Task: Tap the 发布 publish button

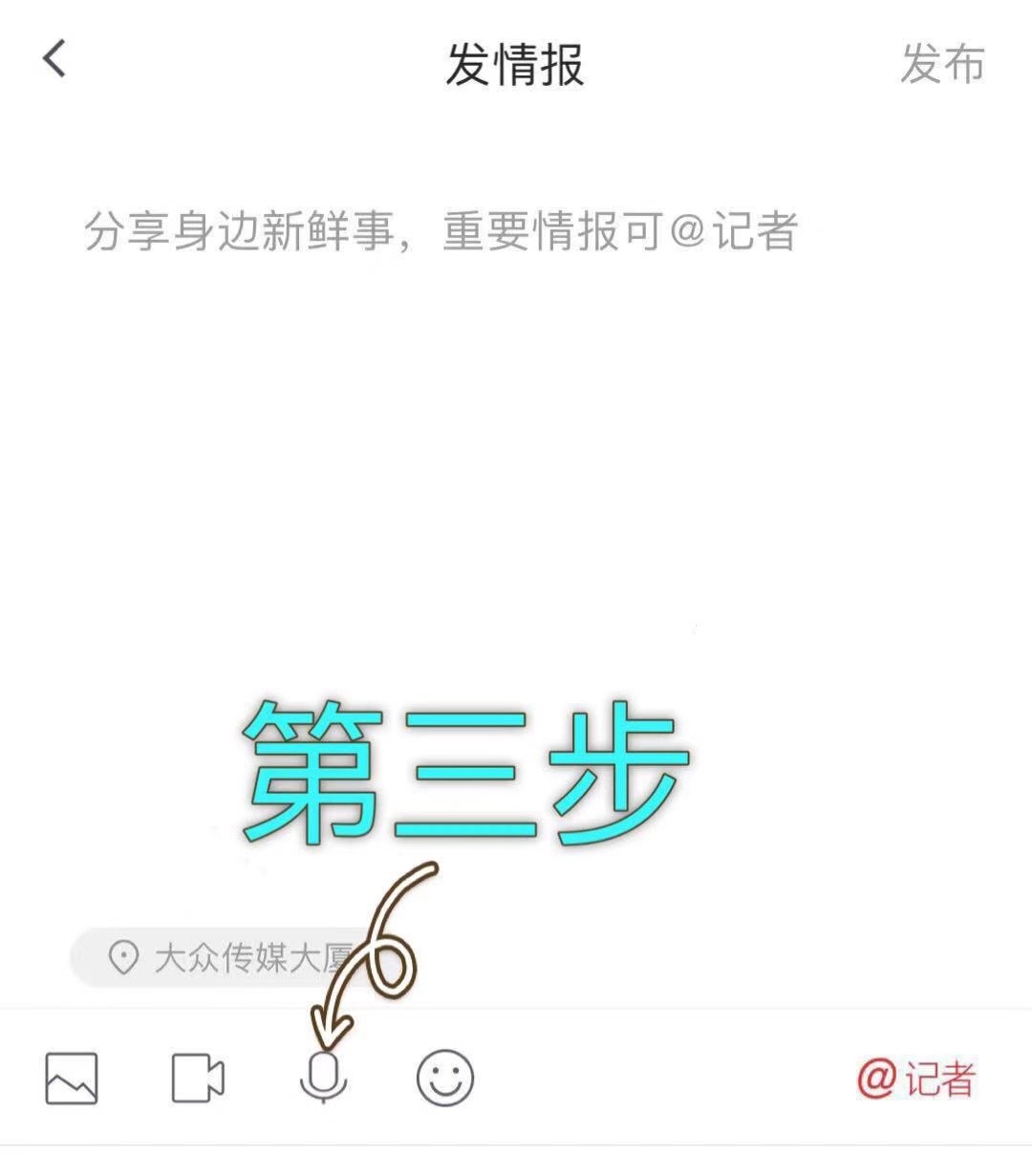Action: pyautogui.click(x=941, y=64)
